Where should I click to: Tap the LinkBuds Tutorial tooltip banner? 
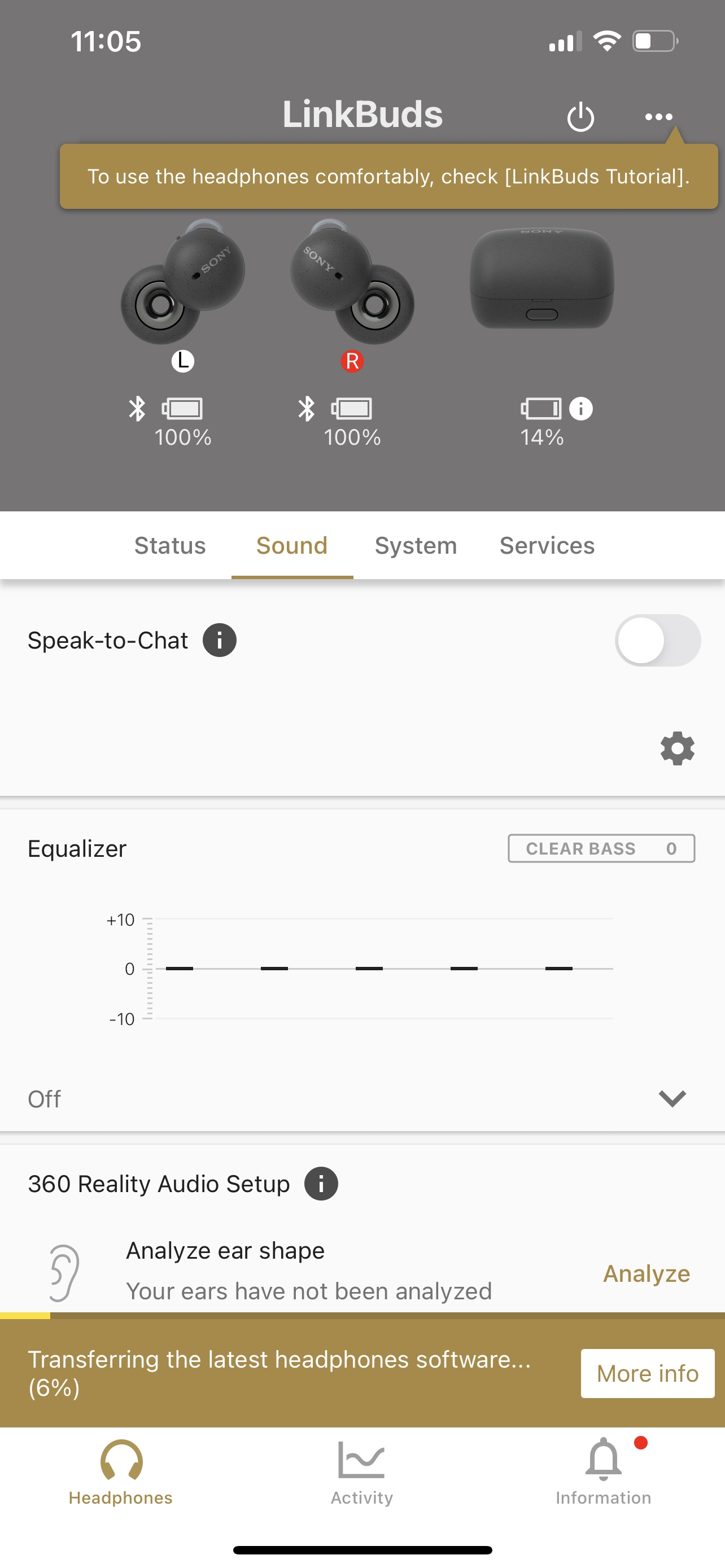[389, 177]
